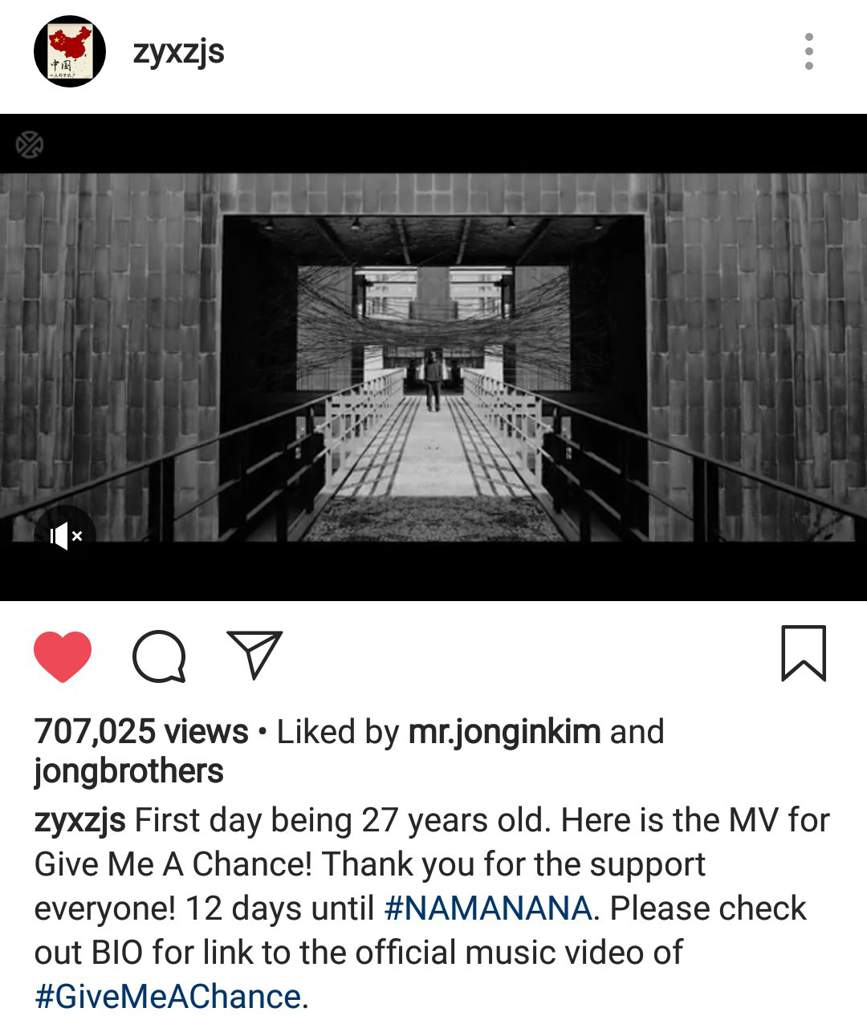Open comments with speech bubble icon
The width and height of the screenshot is (867, 1024).
(159, 656)
